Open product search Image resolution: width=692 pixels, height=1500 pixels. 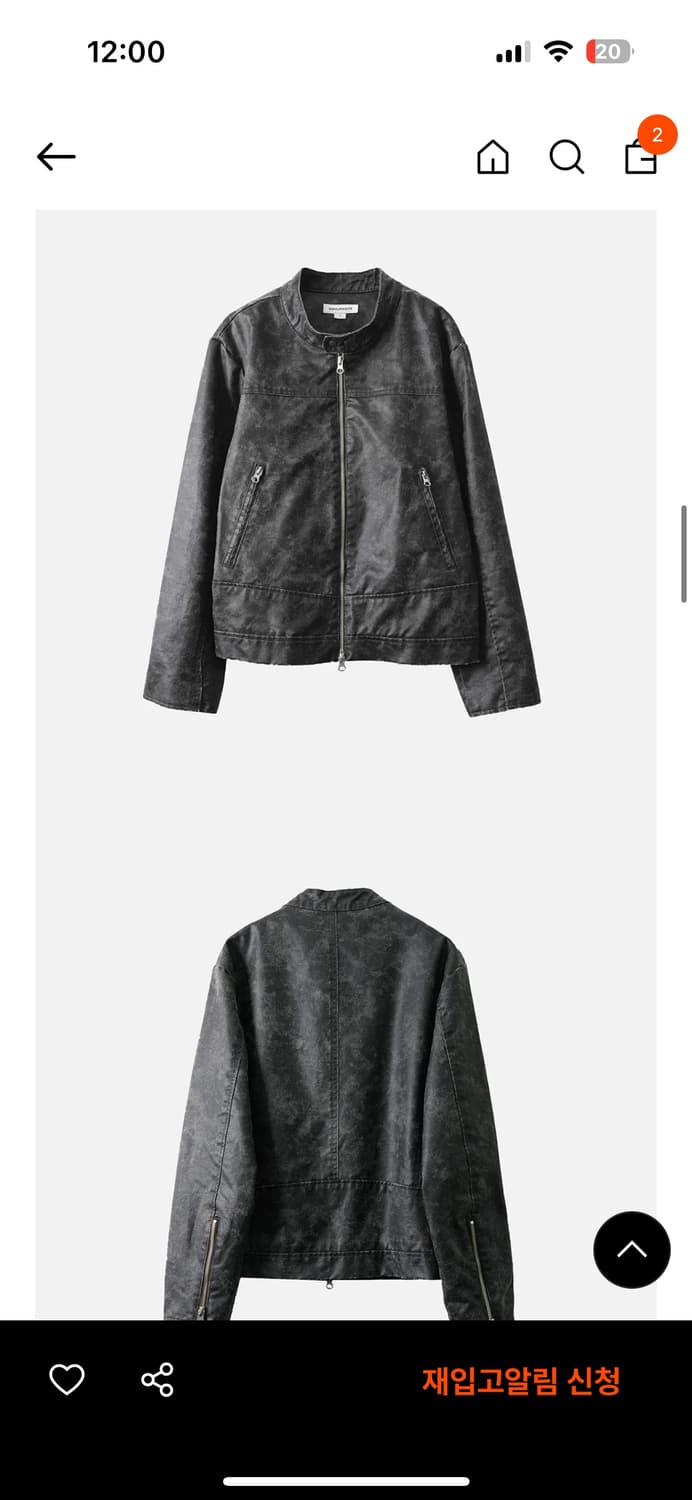tap(566, 157)
